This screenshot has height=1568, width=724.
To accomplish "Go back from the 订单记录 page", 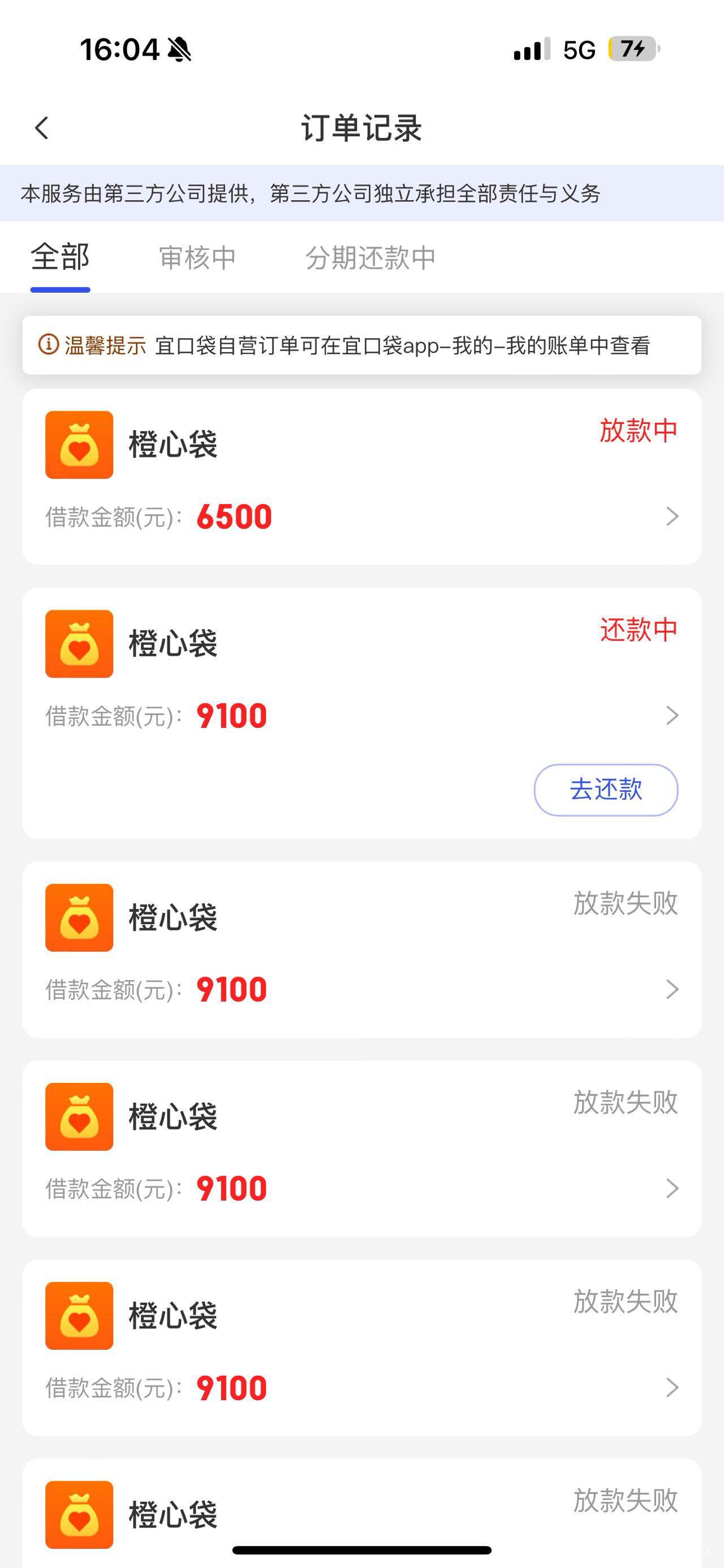I will pyautogui.click(x=41, y=128).
